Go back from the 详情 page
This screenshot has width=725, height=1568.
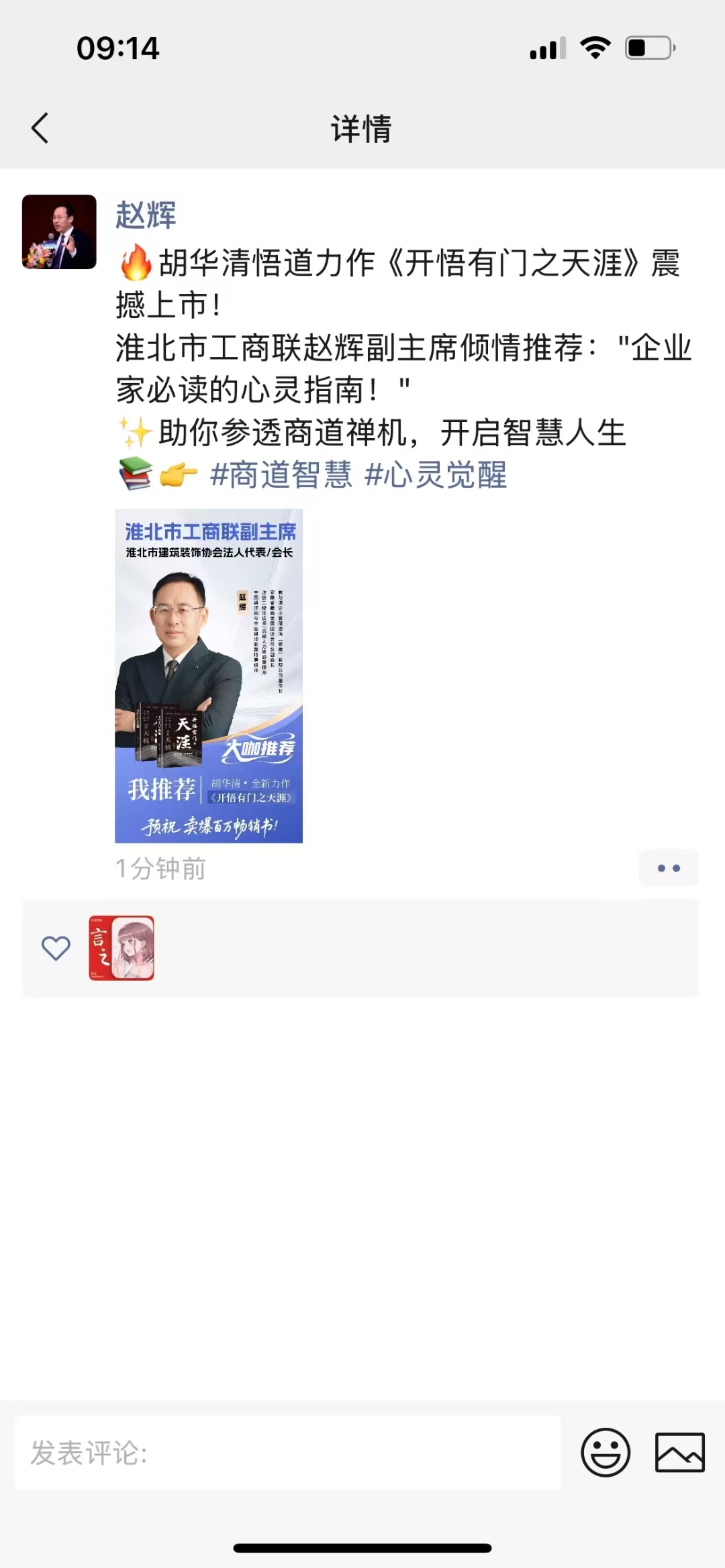click(x=40, y=128)
